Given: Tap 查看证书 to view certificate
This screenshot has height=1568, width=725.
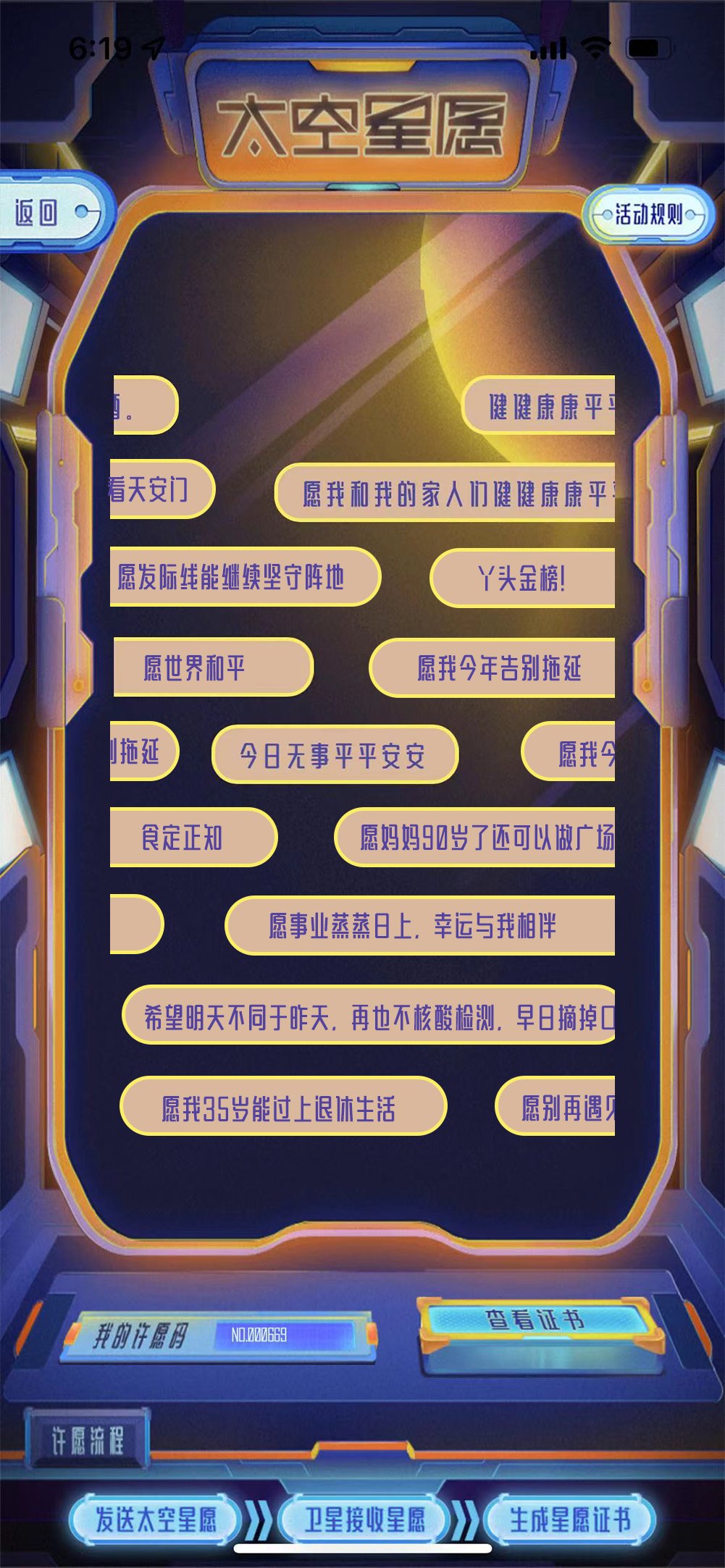Looking at the screenshot, I should coord(535,1320).
